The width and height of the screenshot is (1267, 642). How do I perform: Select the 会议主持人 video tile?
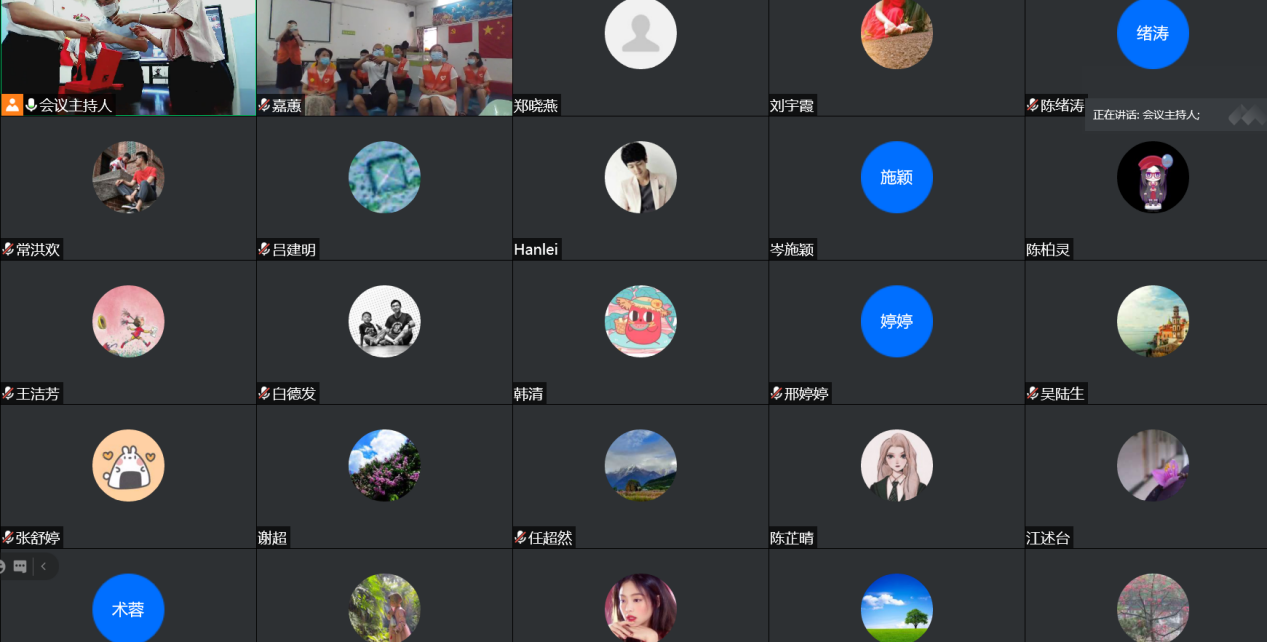[x=128, y=50]
